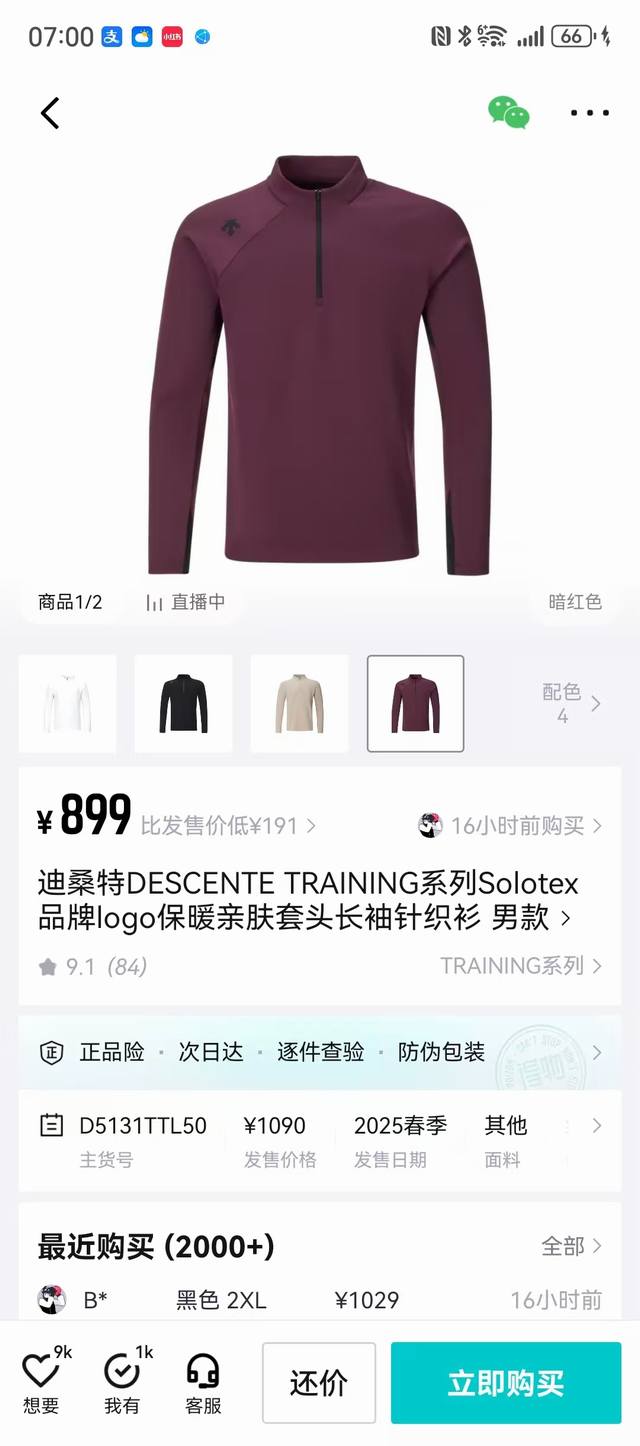Screen dimensions: 640x1446
Task: Add item to 想要 wishlist
Action: tap(41, 1382)
